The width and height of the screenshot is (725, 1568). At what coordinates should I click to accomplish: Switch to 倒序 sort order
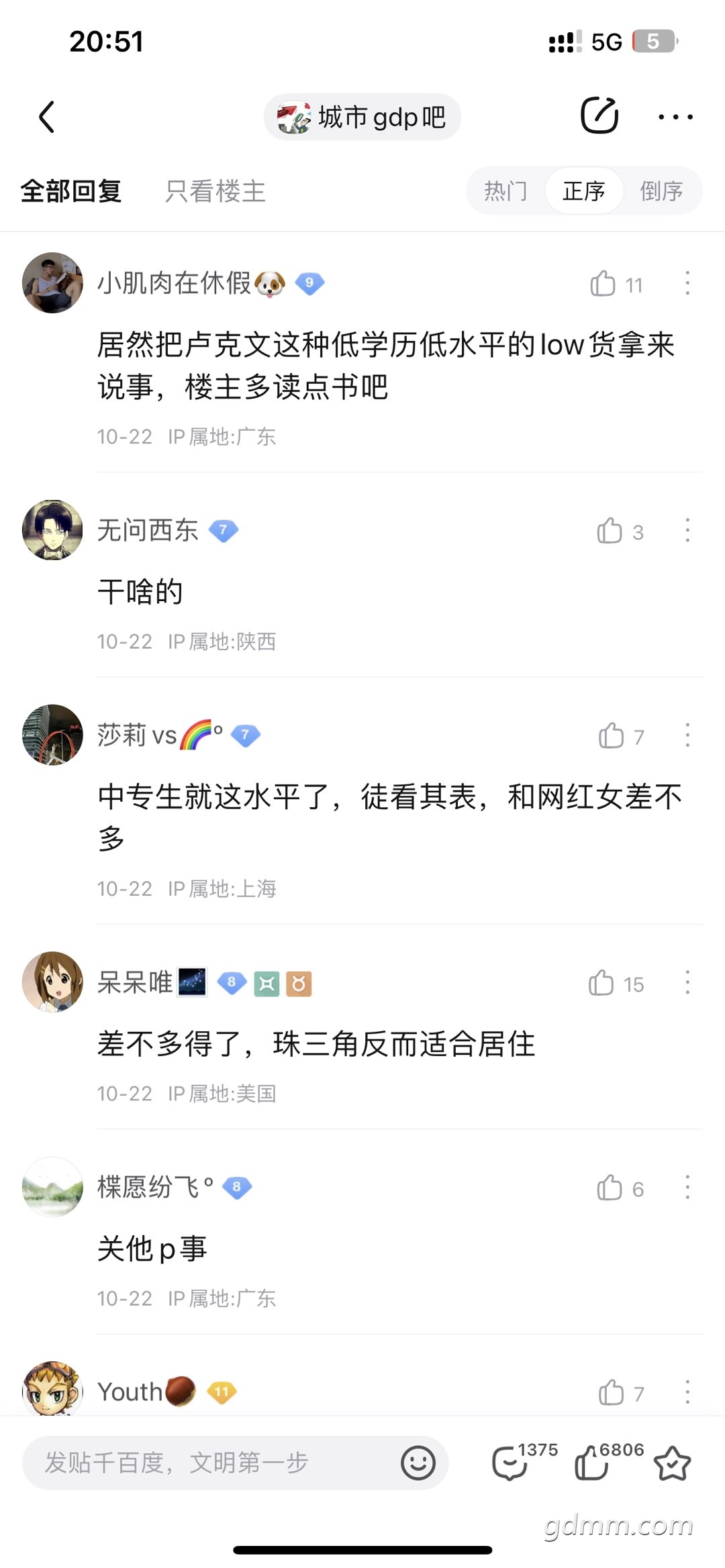pos(661,191)
